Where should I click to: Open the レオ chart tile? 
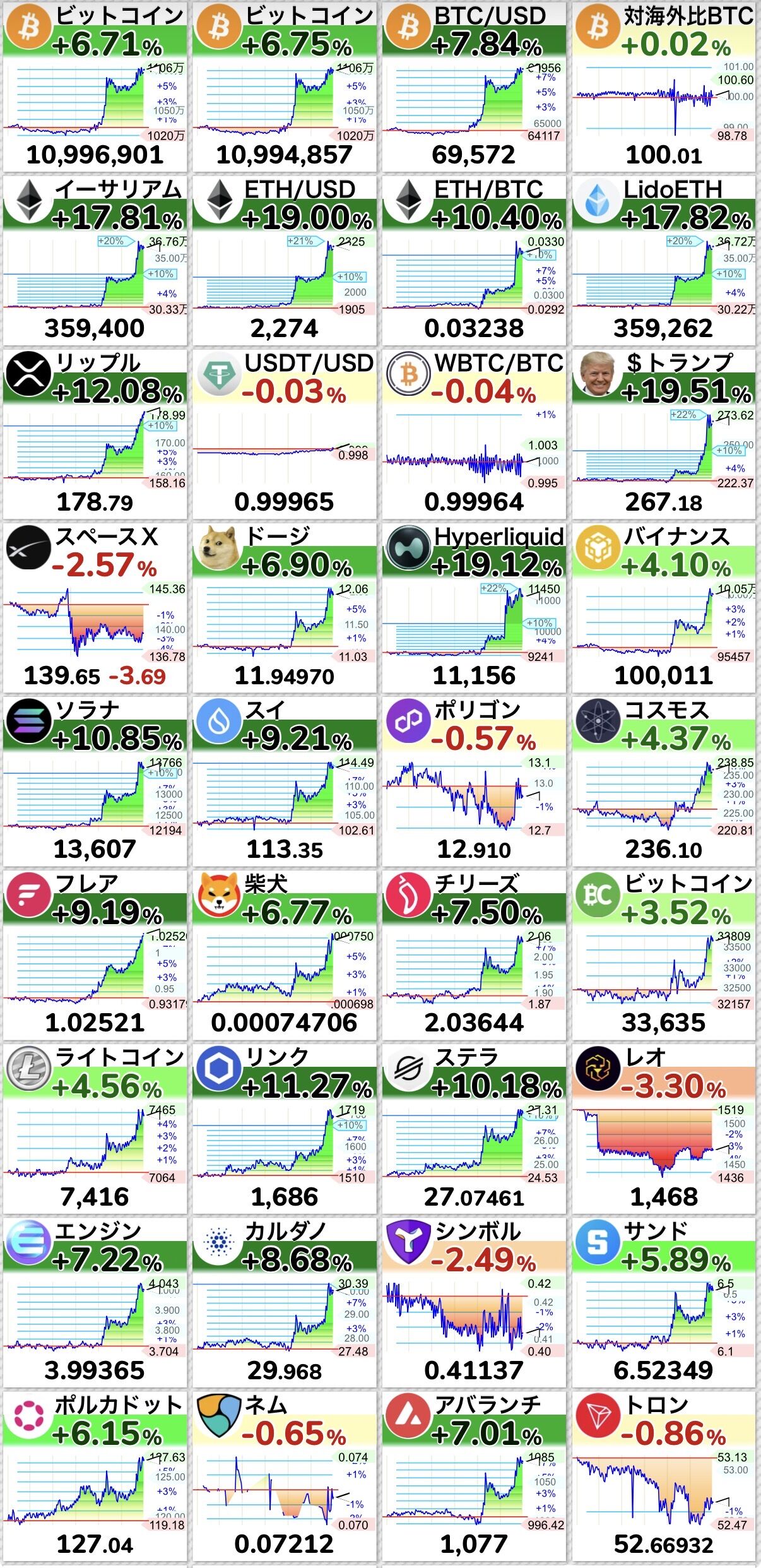664,1129
